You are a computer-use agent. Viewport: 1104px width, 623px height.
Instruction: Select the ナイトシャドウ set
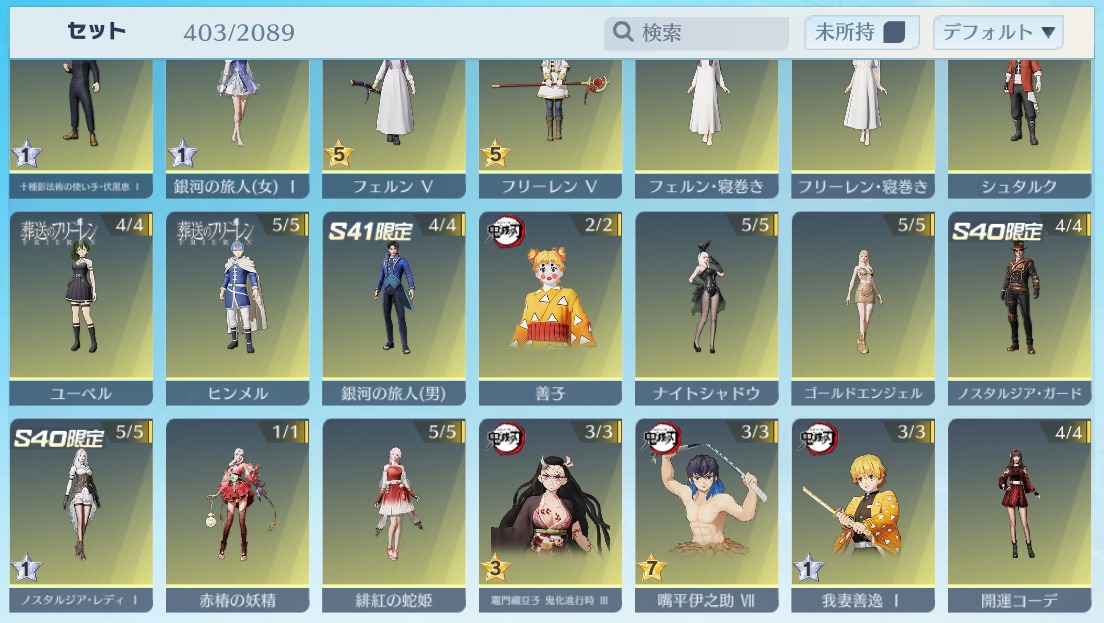pyautogui.click(x=706, y=300)
